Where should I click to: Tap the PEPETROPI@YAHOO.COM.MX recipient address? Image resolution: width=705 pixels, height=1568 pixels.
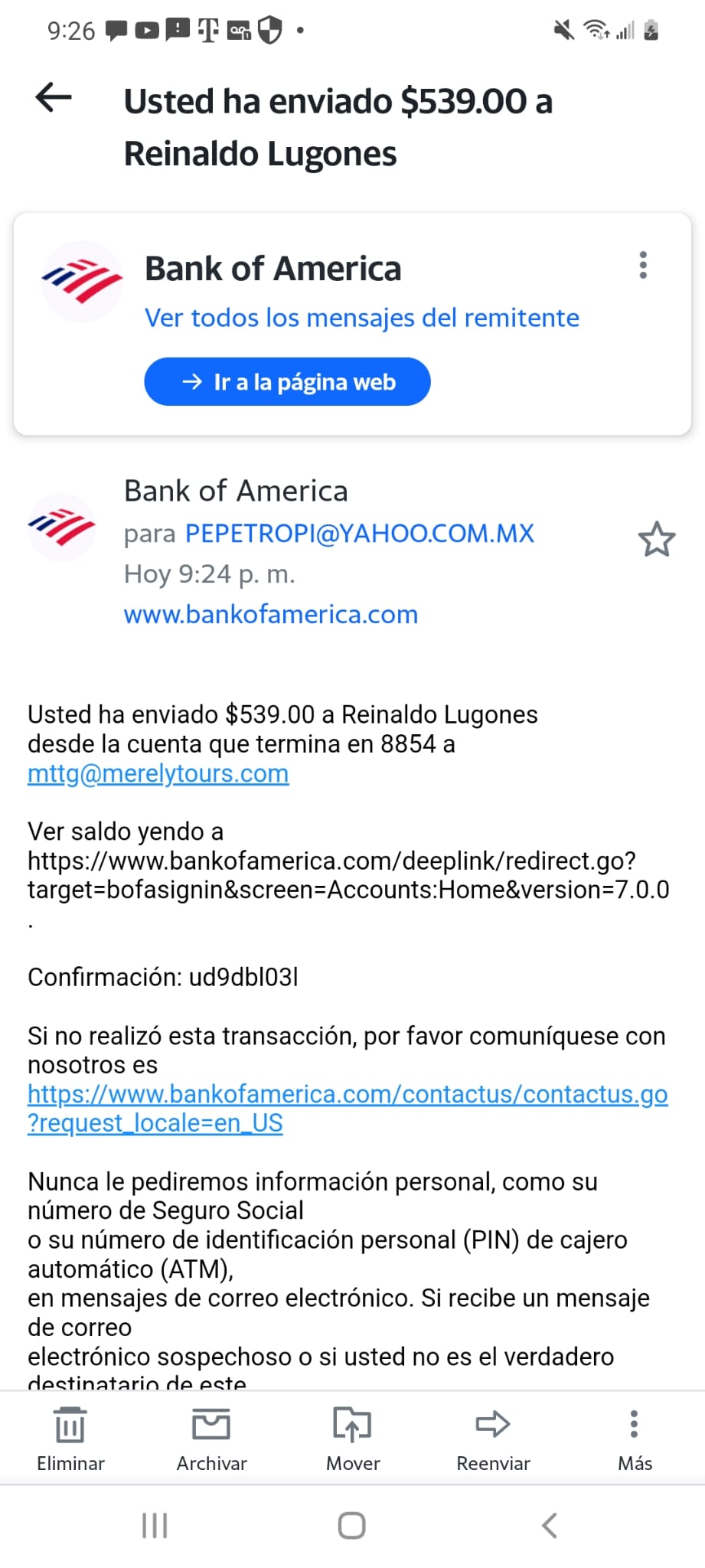(x=360, y=533)
